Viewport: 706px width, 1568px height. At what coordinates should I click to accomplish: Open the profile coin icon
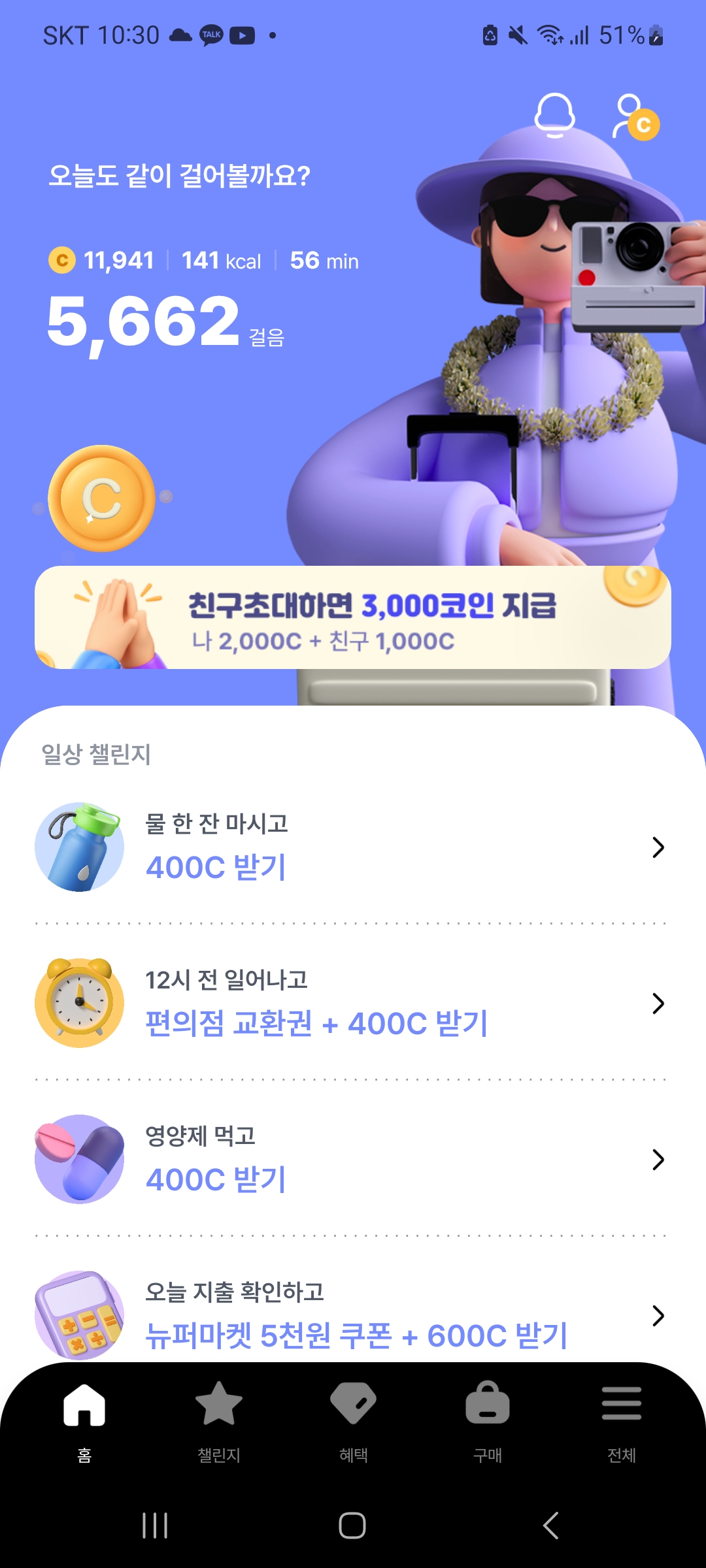pyautogui.click(x=635, y=118)
